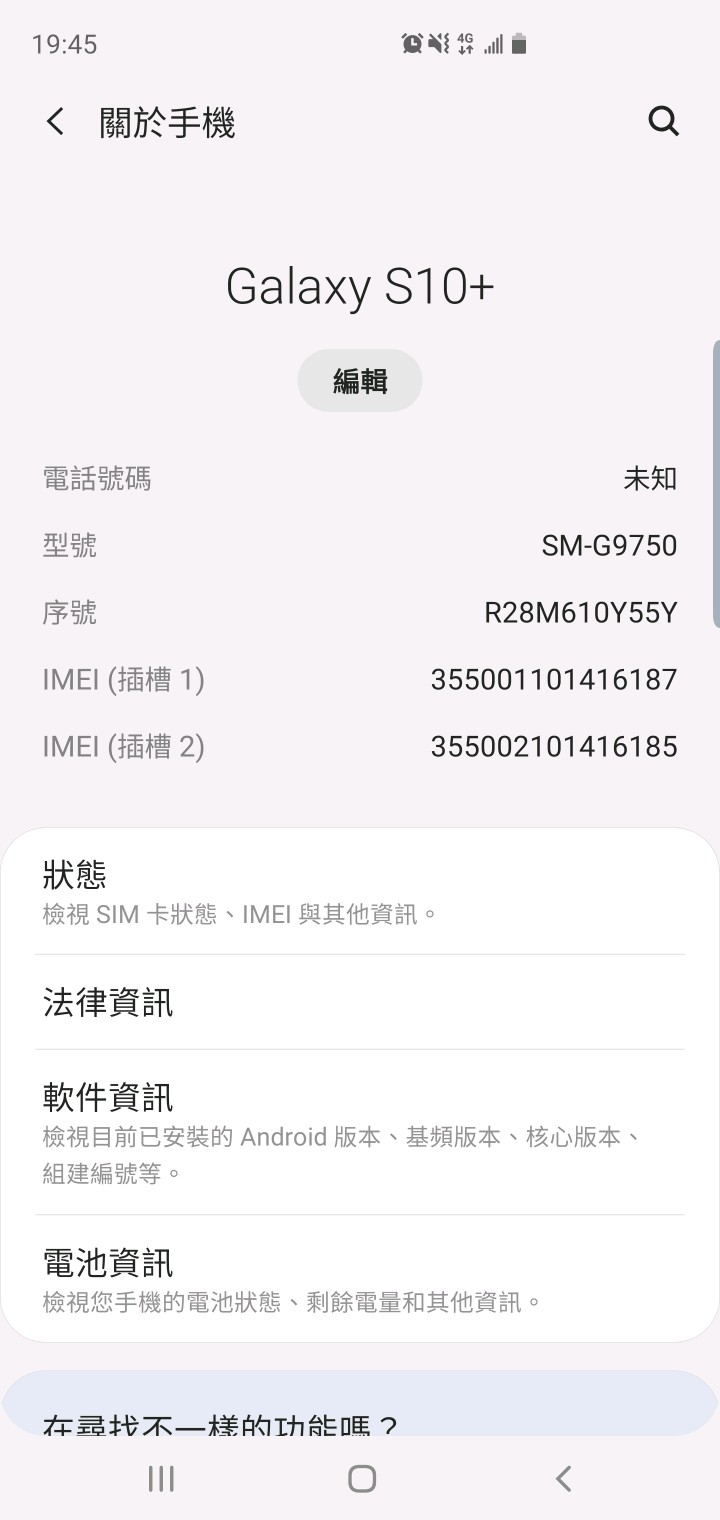
Task: Open the search magnifier icon
Action: (664, 122)
